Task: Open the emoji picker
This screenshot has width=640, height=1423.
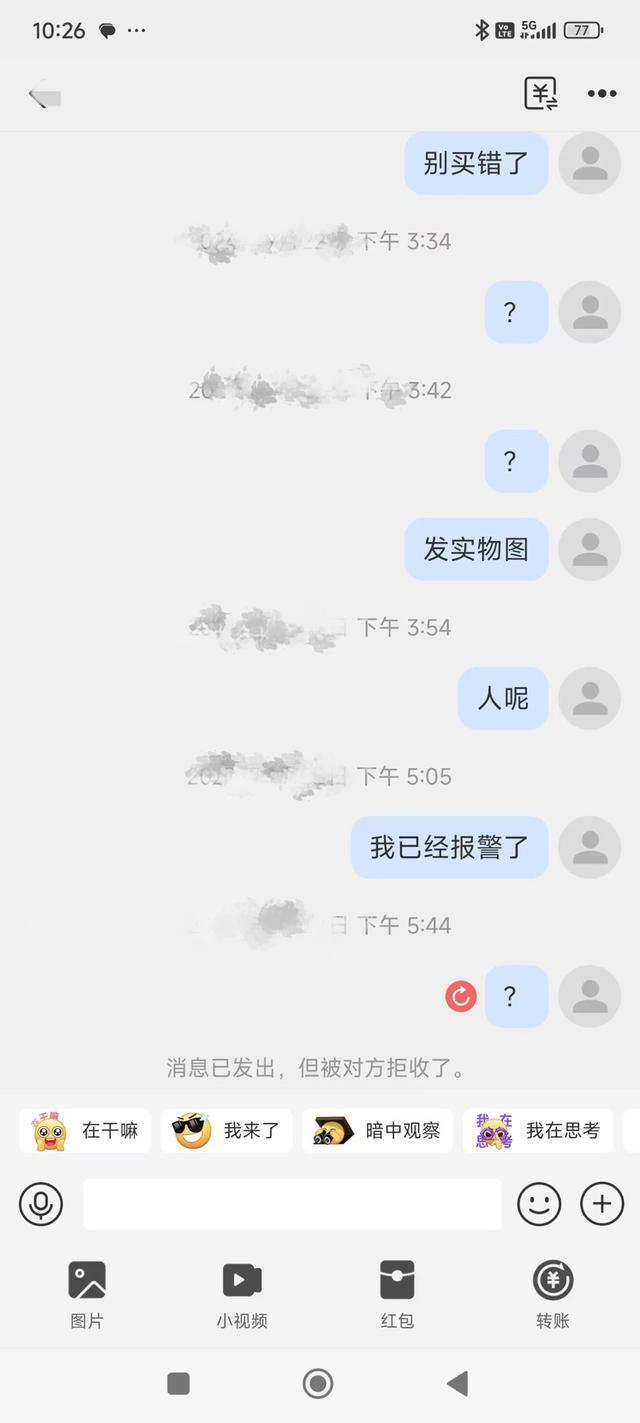Action: (x=539, y=1204)
